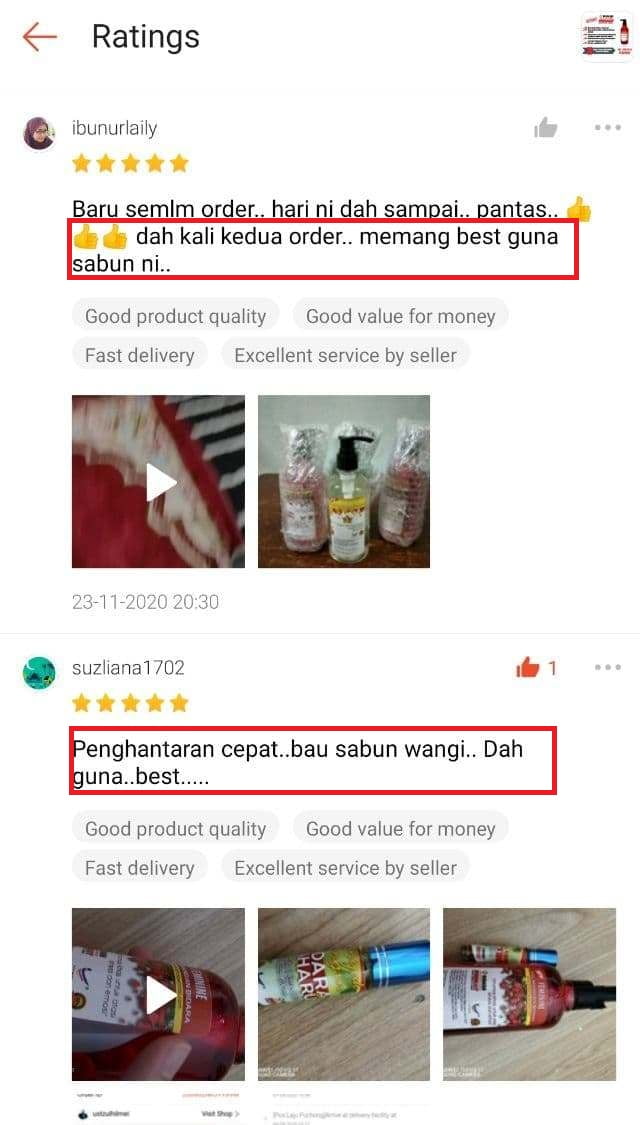Play ibunurlaily's review video
Screen dimensions: 640x1125
[x=158, y=482]
